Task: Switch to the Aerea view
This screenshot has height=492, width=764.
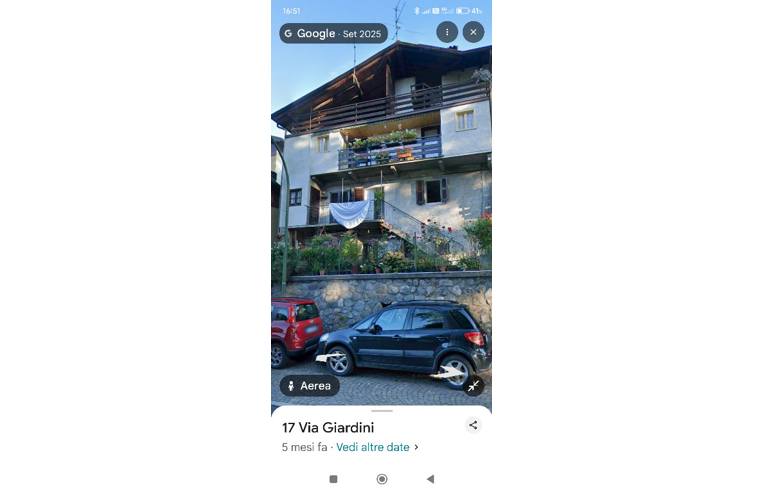Action: pyautogui.click(x=309, y=386)
